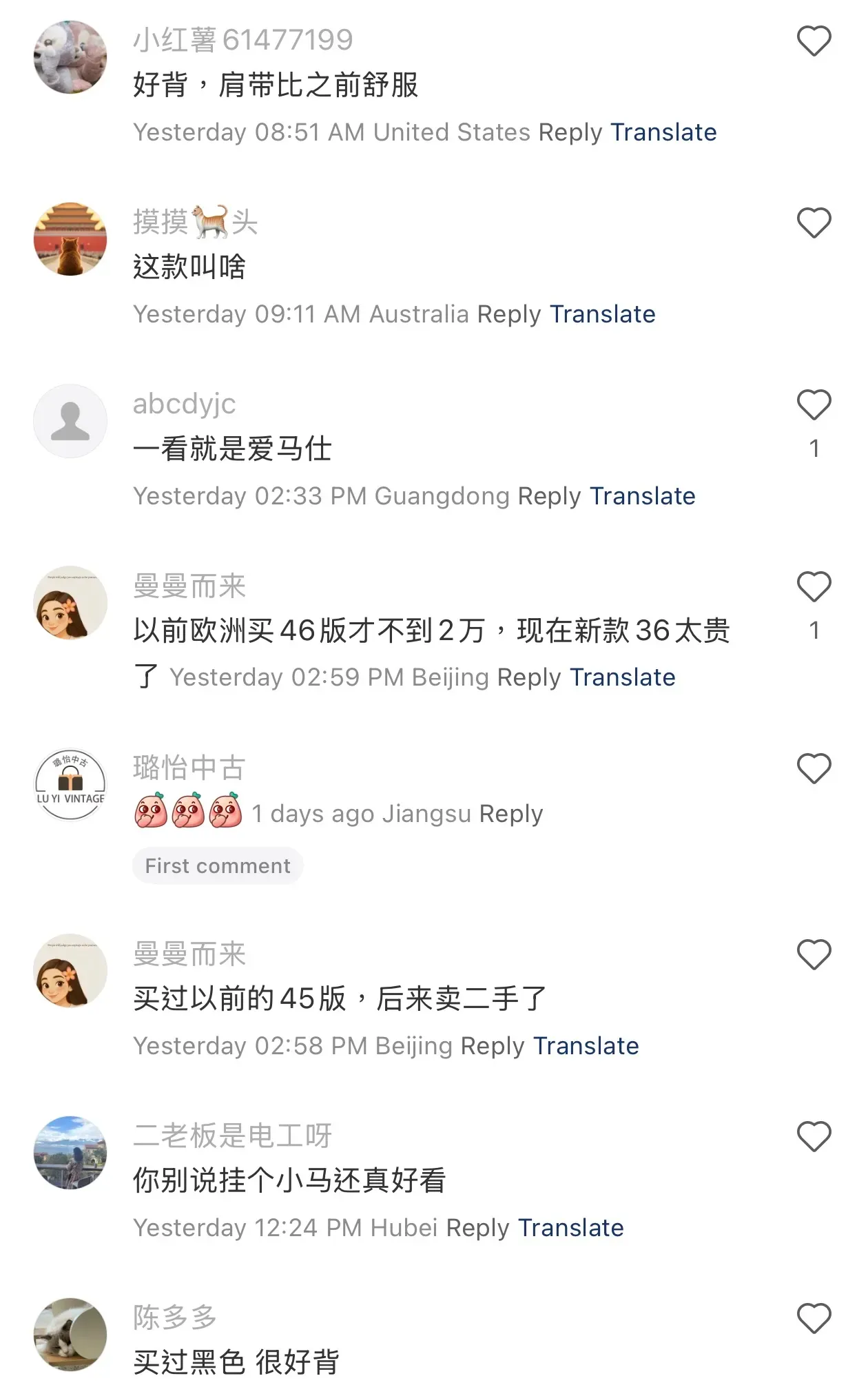The image size is (868, 1385).
Task: Open 陈多多's cat avatar
Action: (70, 1335)
